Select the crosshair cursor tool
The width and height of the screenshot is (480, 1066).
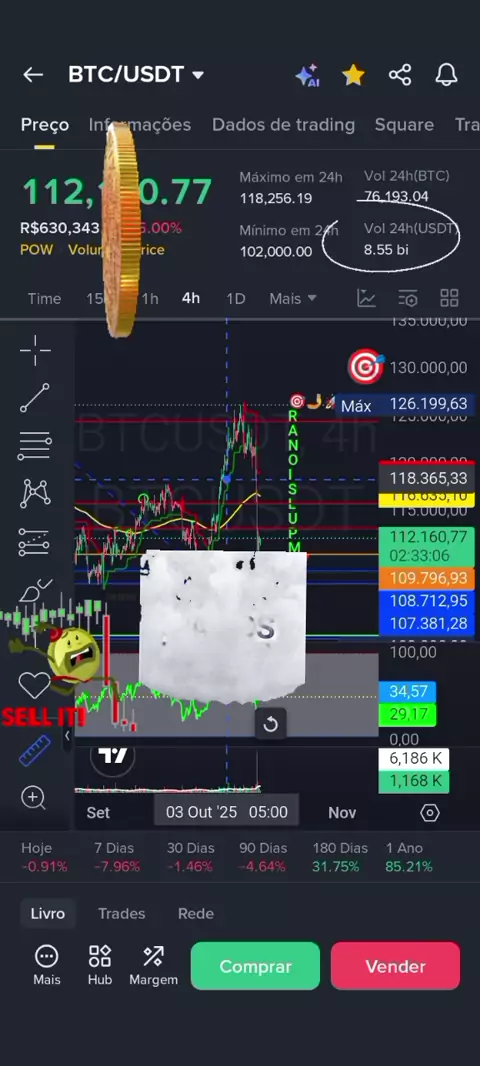35,350
